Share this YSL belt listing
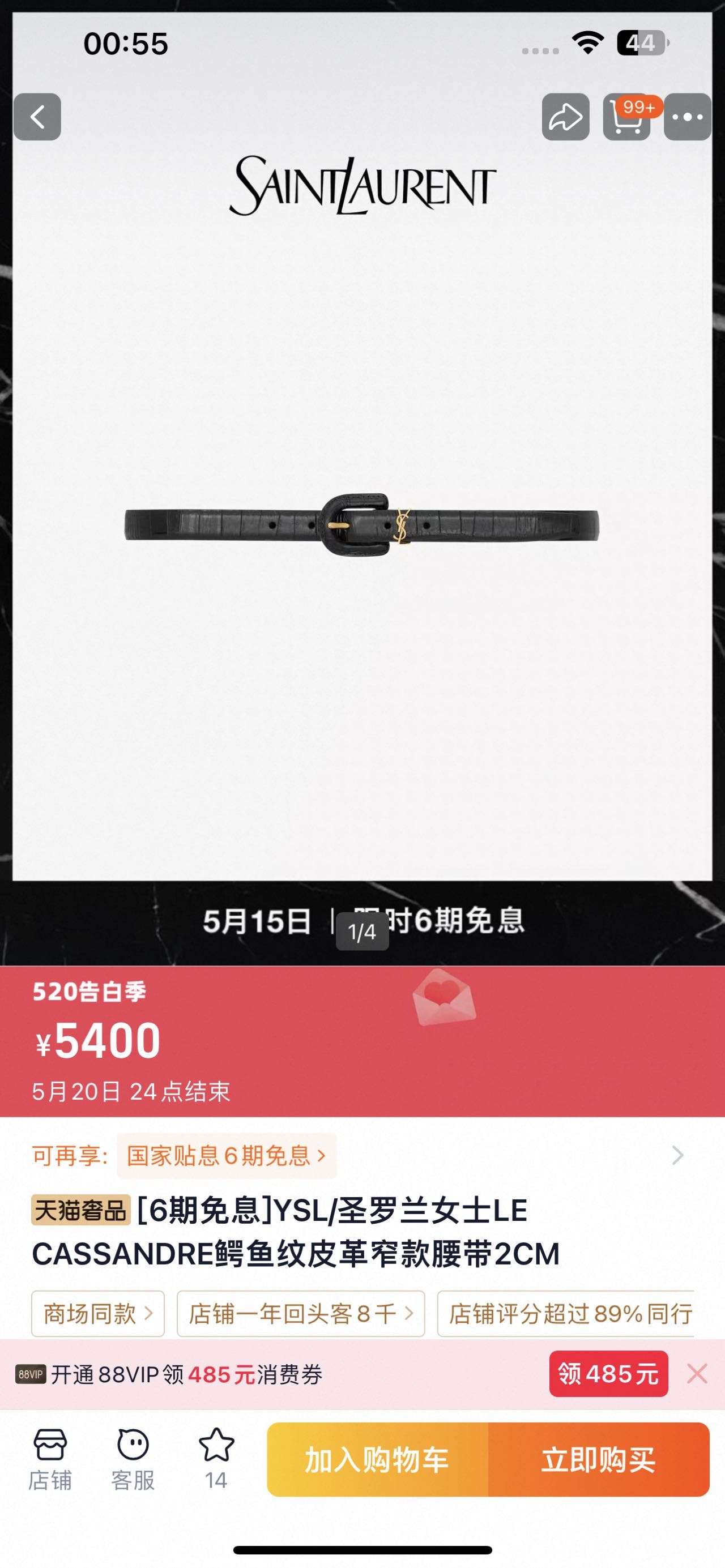725x1568 pixels. (565, 117)
